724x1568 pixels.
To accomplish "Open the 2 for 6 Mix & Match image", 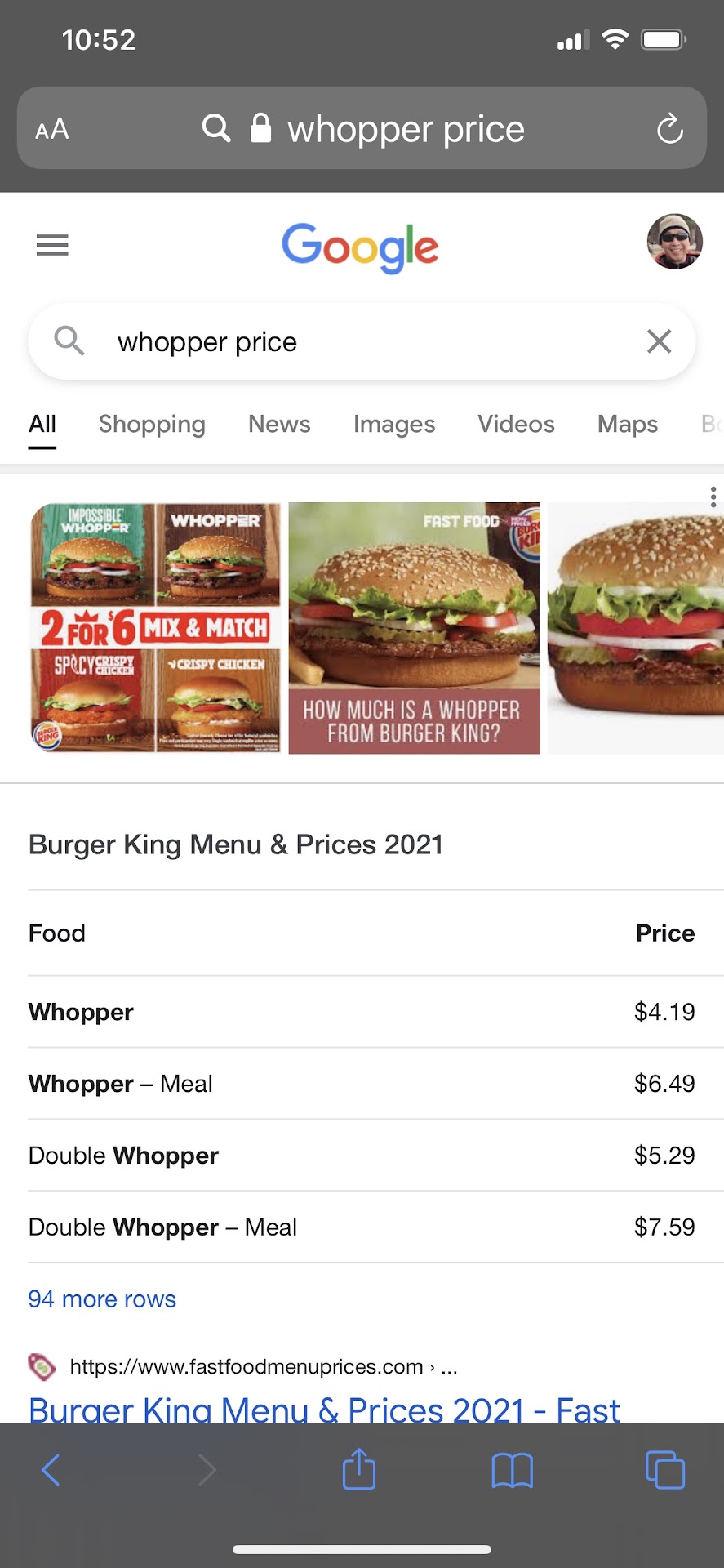I will tap(156, 627).
